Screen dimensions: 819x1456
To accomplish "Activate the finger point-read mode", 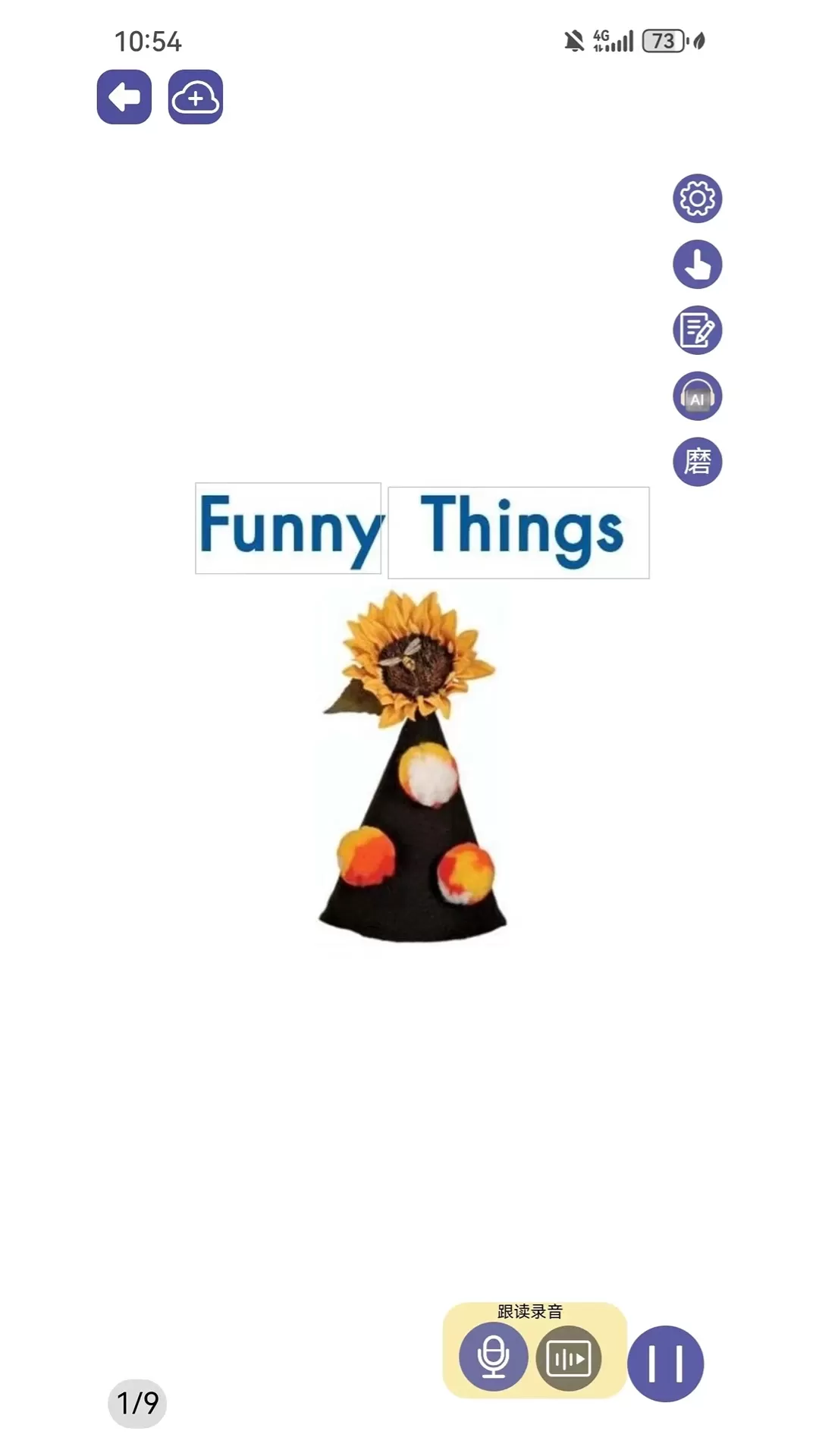I will (697, 265).
